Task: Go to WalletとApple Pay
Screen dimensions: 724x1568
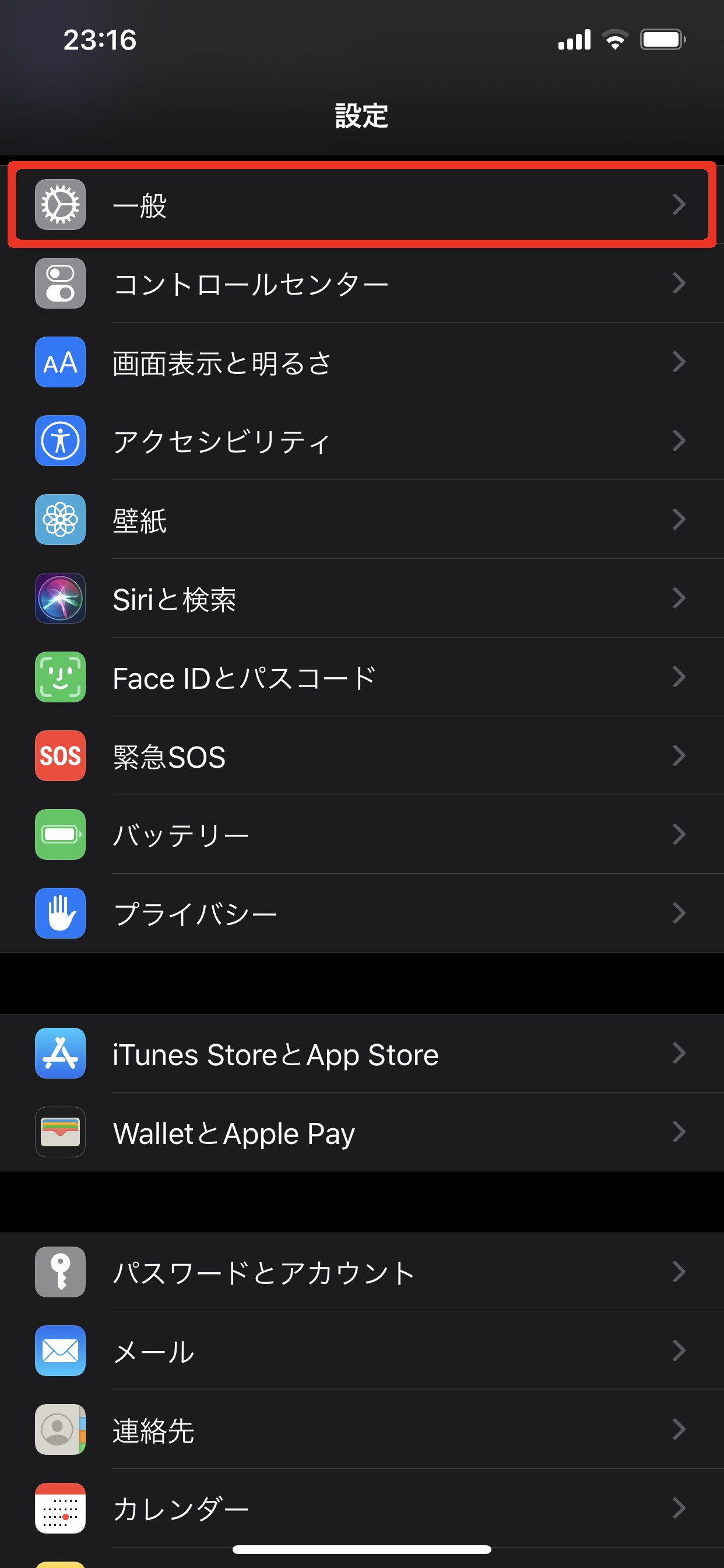Action: (361, 1132)
